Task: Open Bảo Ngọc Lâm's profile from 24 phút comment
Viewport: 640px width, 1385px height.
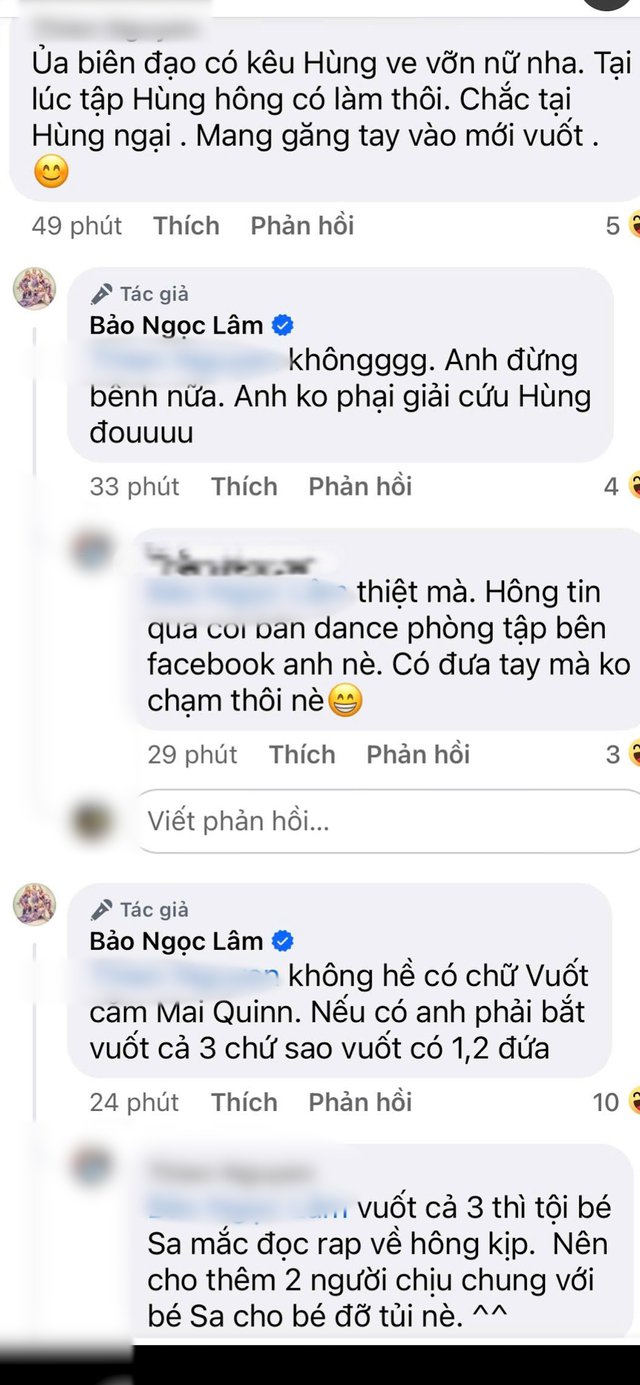Action: click(177, 941)
